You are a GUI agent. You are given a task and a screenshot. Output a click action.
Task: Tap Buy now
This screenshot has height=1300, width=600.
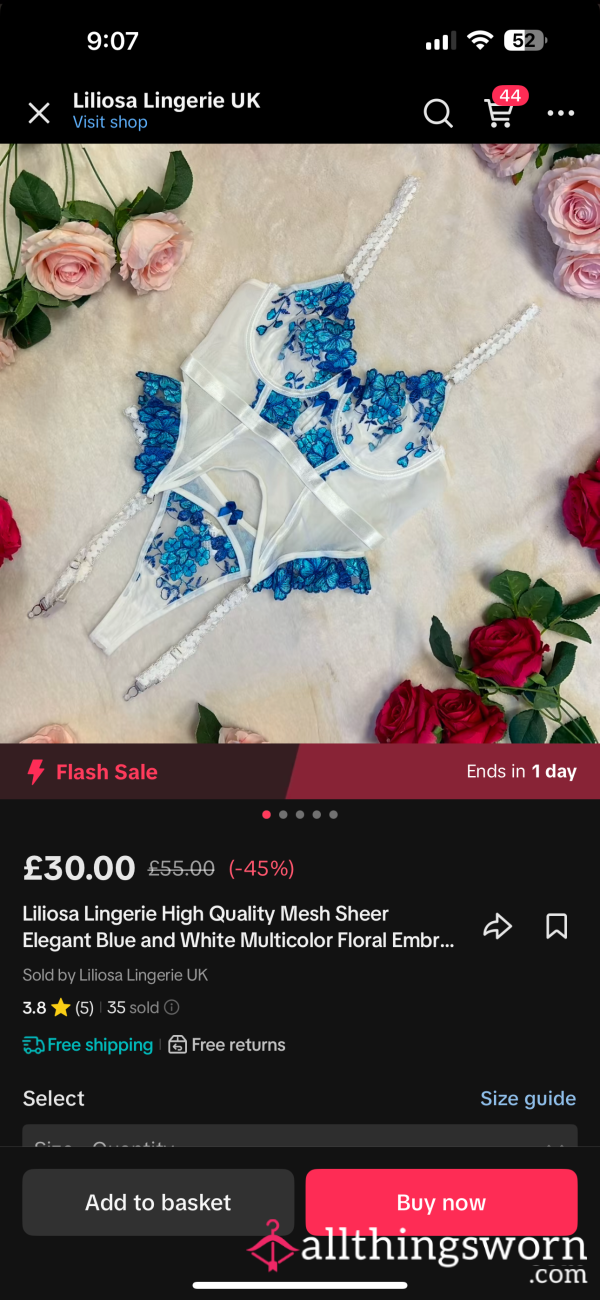coord(441,1202)
